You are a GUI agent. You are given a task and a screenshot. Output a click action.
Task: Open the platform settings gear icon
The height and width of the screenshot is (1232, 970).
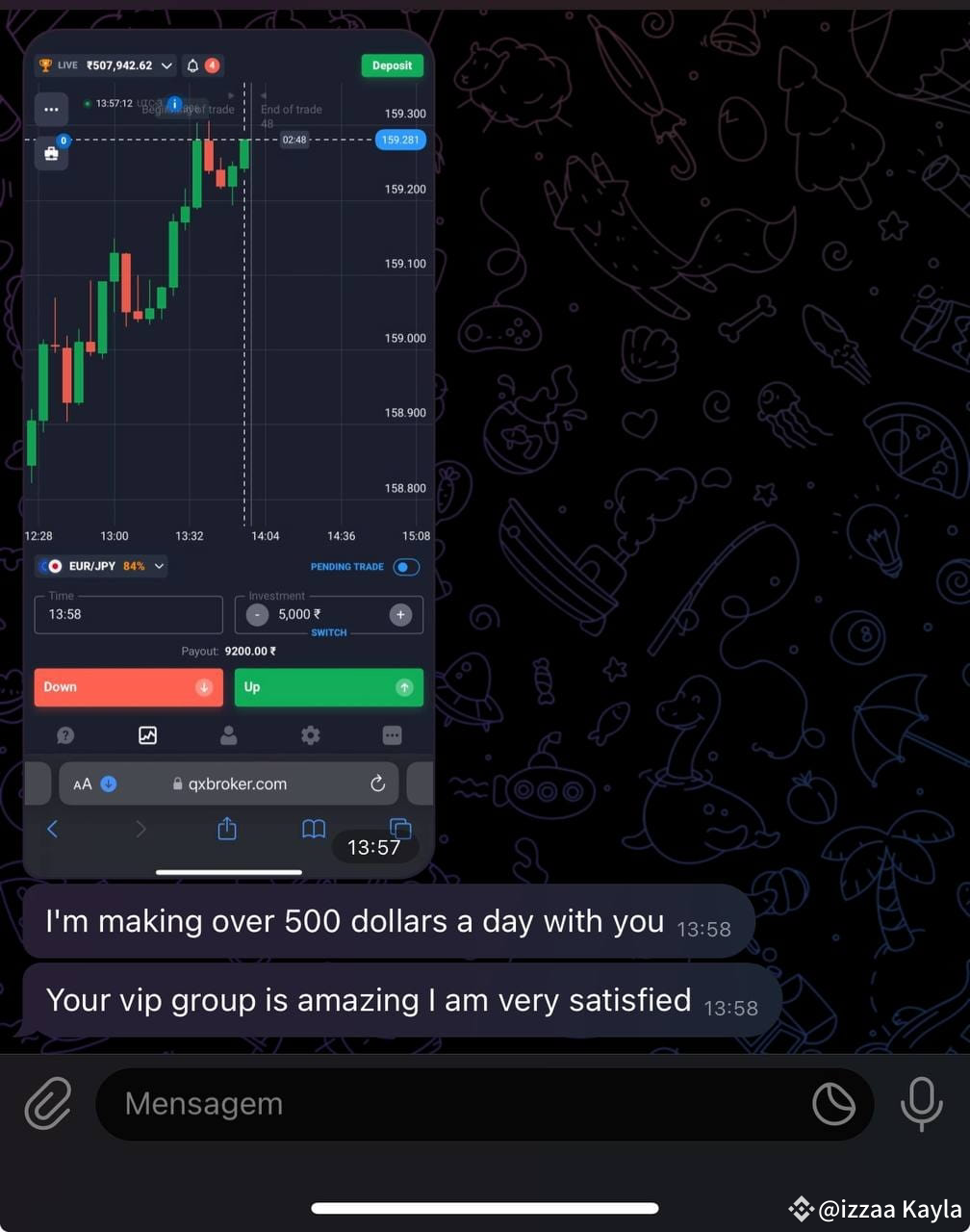click(x=310, y=734)
